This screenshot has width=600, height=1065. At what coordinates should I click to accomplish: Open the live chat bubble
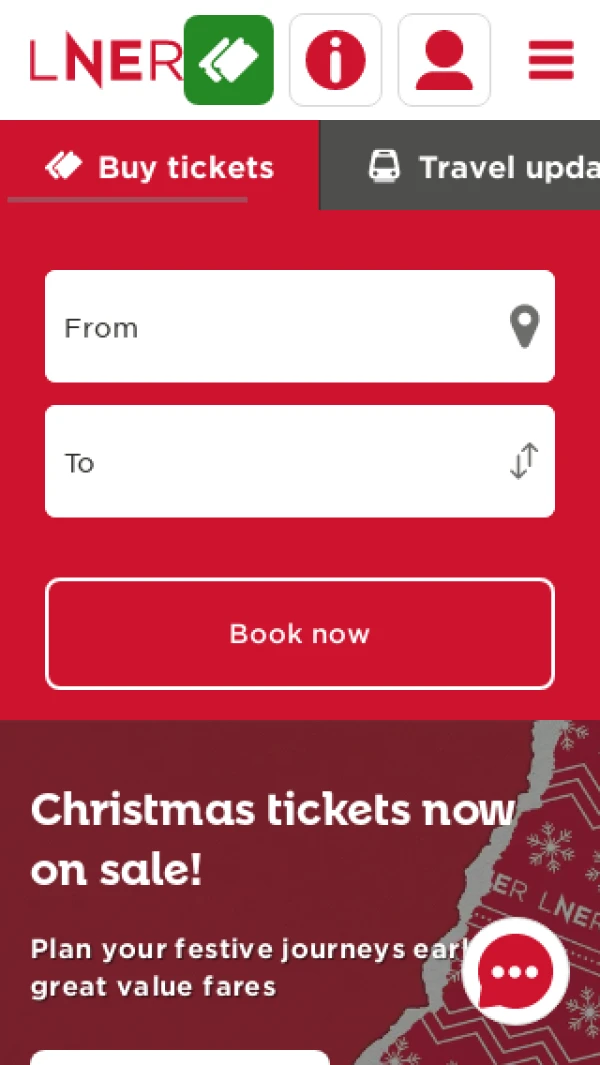(515, 971)
